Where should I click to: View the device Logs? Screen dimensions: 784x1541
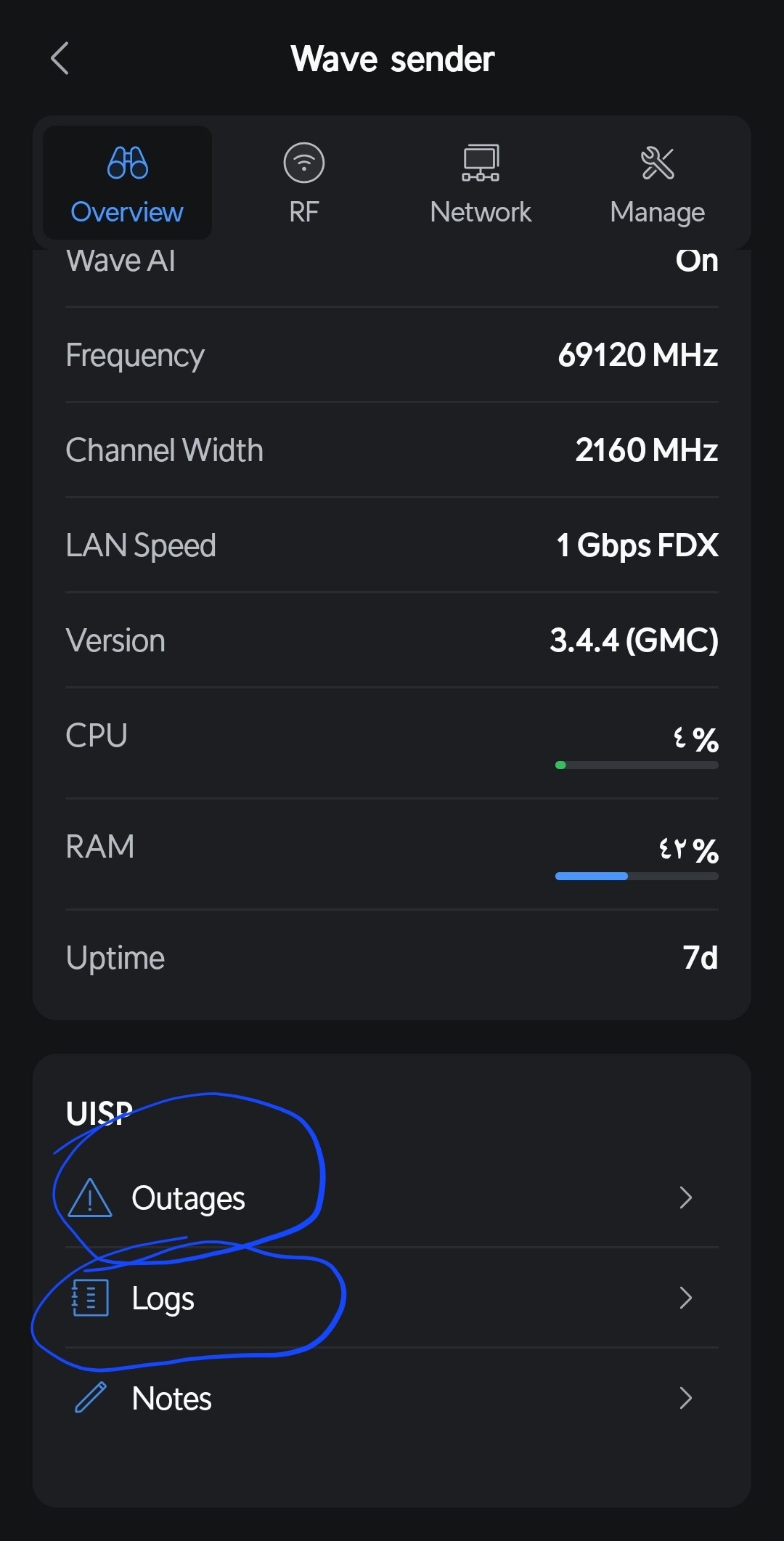(392, 1298)
